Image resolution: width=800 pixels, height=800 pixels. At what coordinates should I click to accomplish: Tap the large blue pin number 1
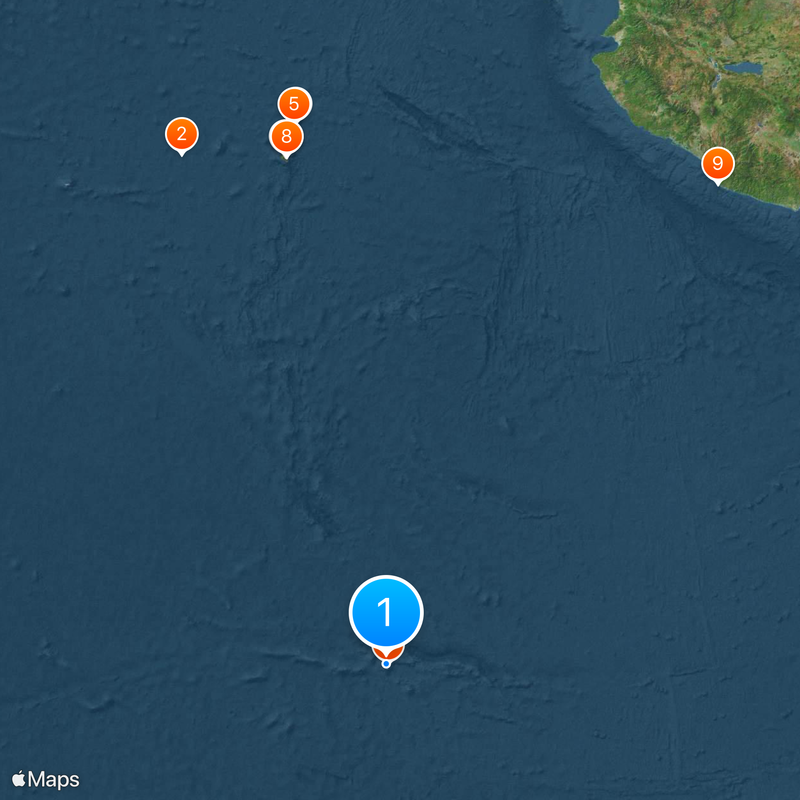(x=386, y=611)
